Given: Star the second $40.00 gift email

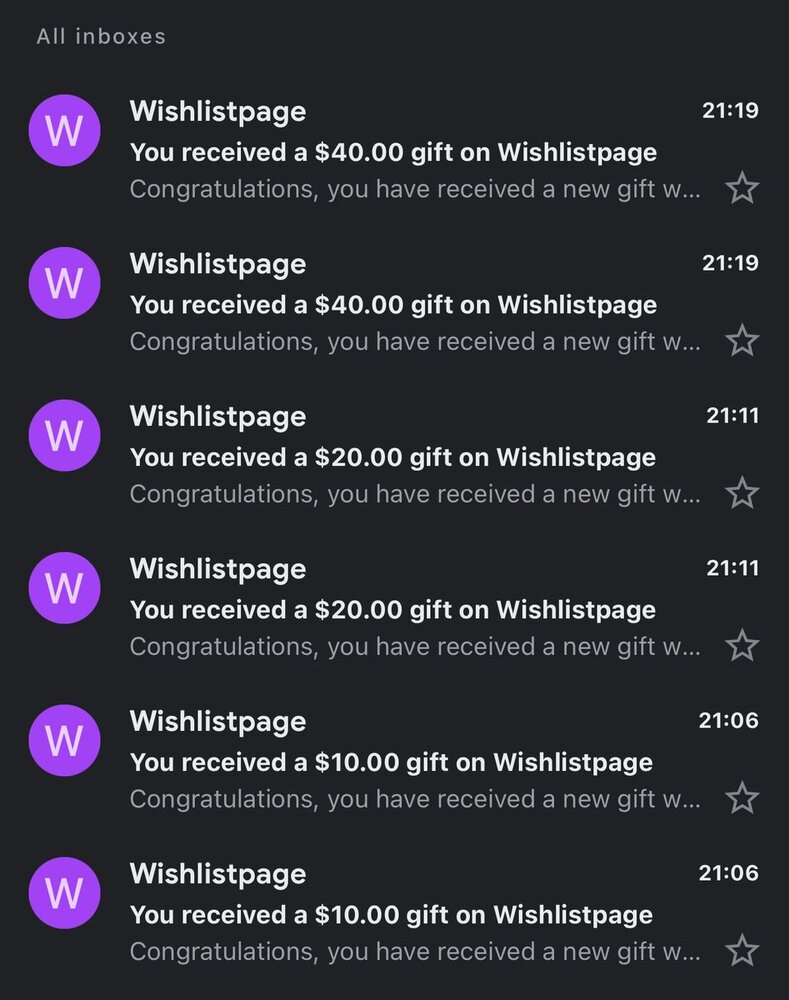Looking at the screenshot, I should coord(742,341).
